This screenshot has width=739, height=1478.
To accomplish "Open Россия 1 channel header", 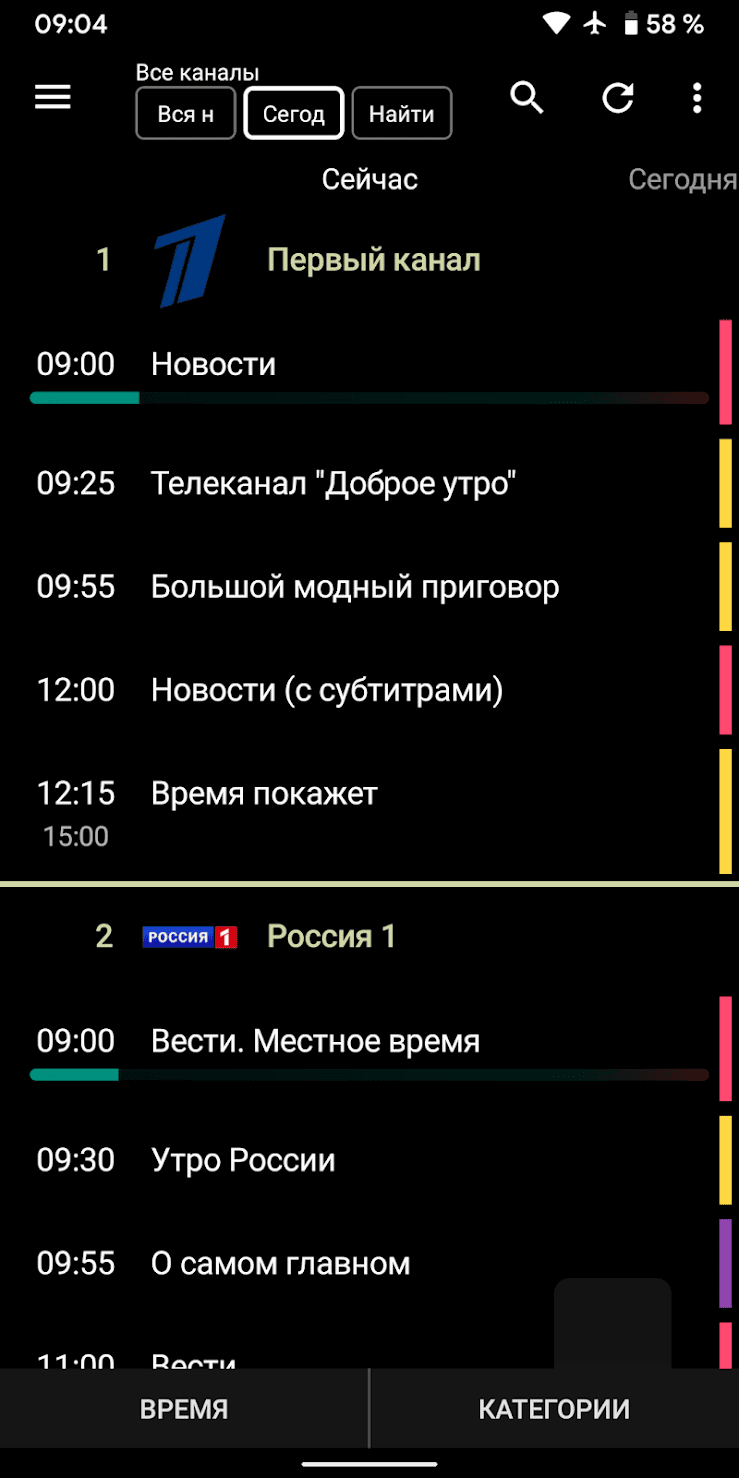I will [x=331, y=937].
